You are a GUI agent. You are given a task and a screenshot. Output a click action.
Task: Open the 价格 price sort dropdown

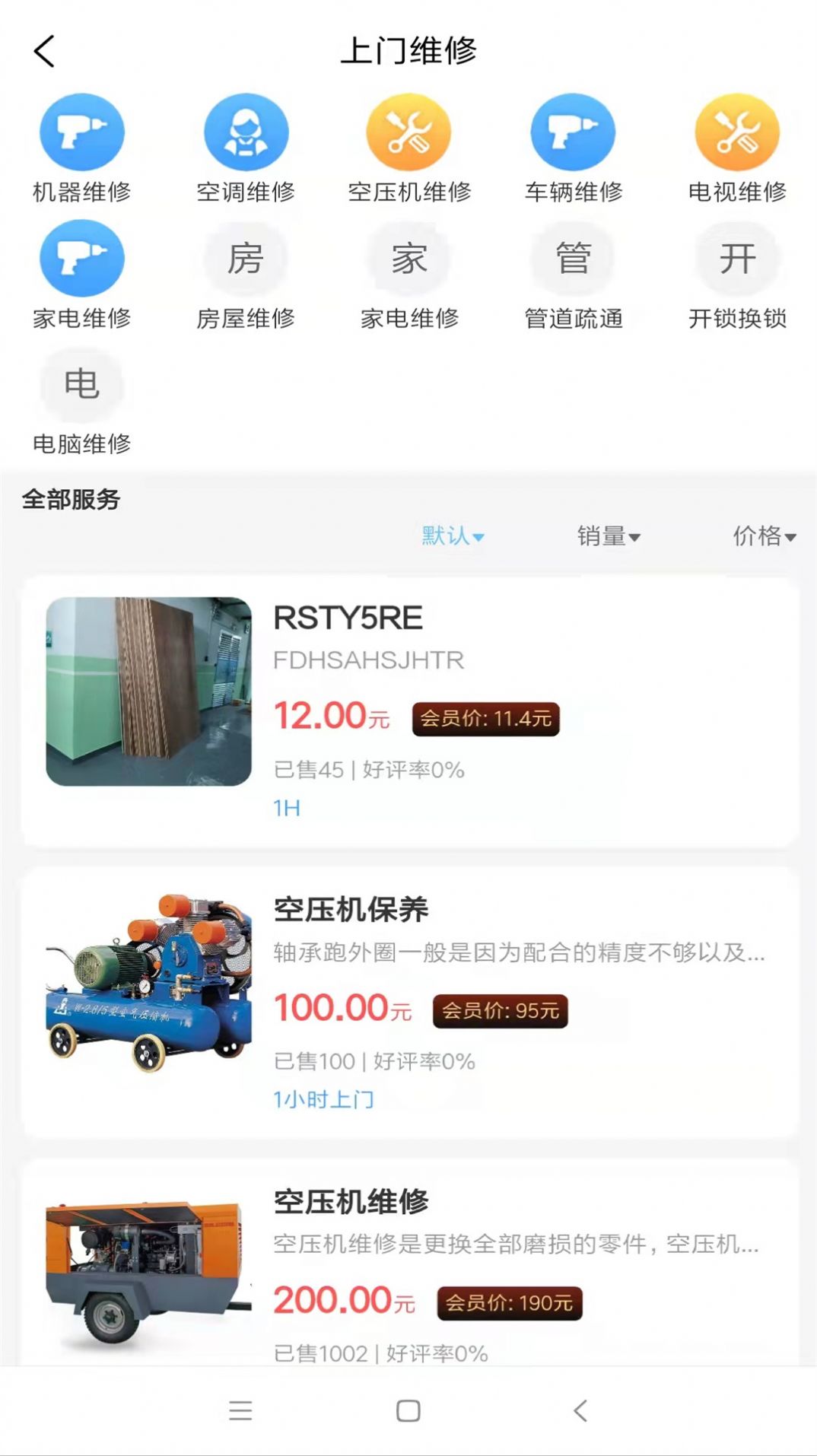click(765, 536)
